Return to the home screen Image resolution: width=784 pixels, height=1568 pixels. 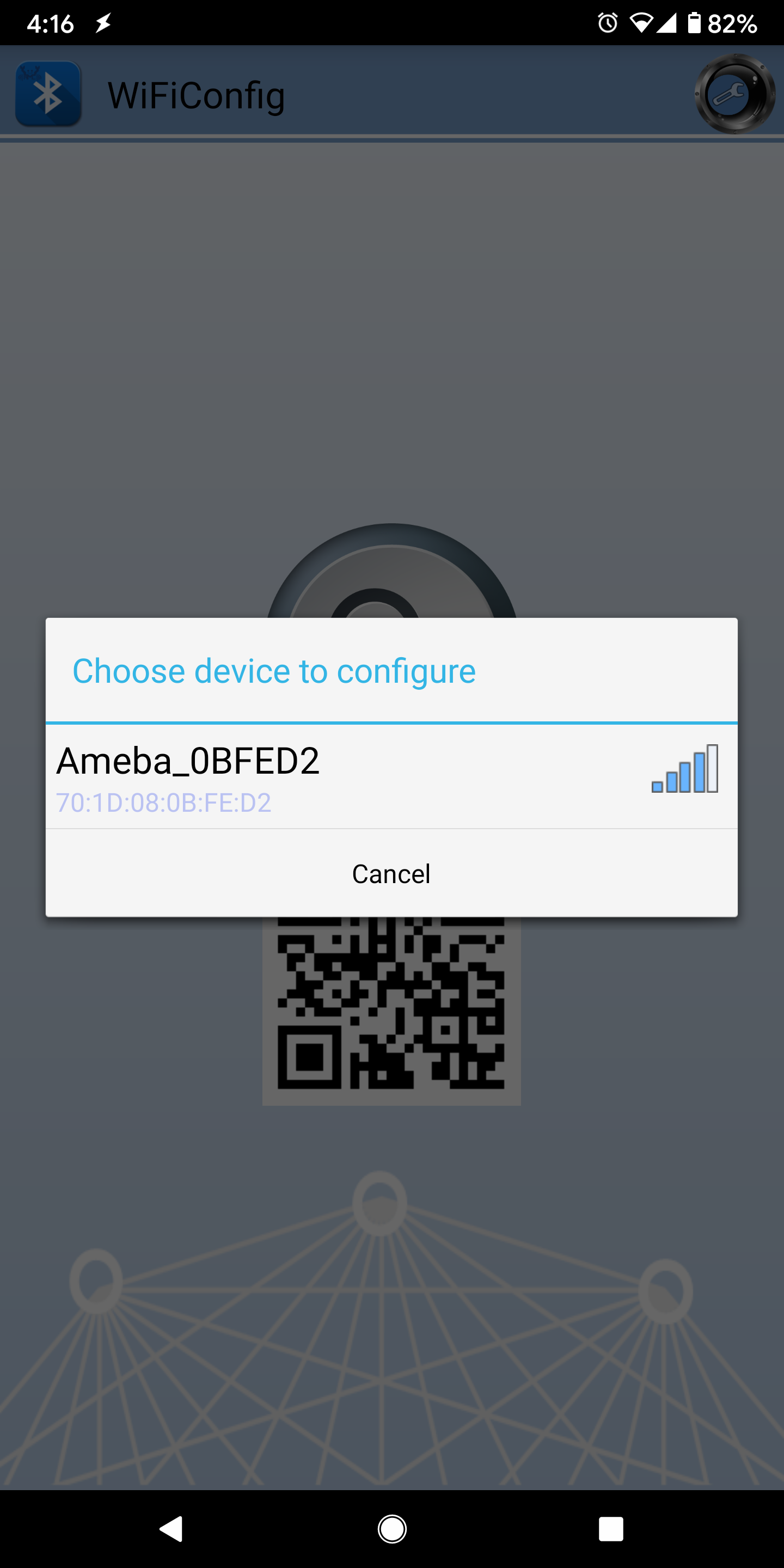click(x=392, y=1528)
